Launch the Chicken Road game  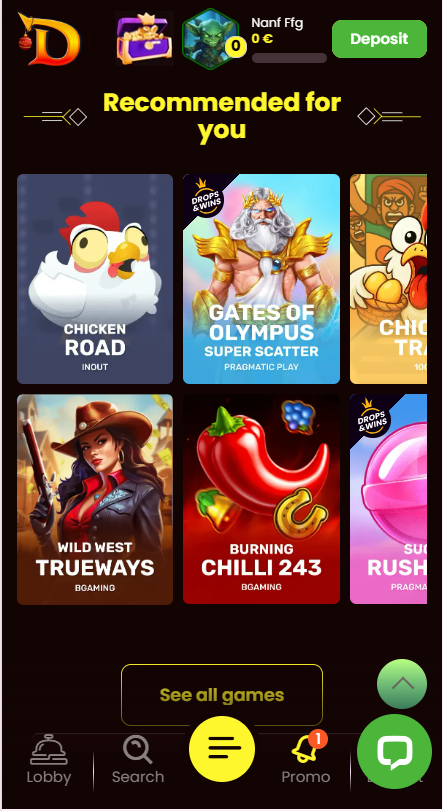pos(95,279)
